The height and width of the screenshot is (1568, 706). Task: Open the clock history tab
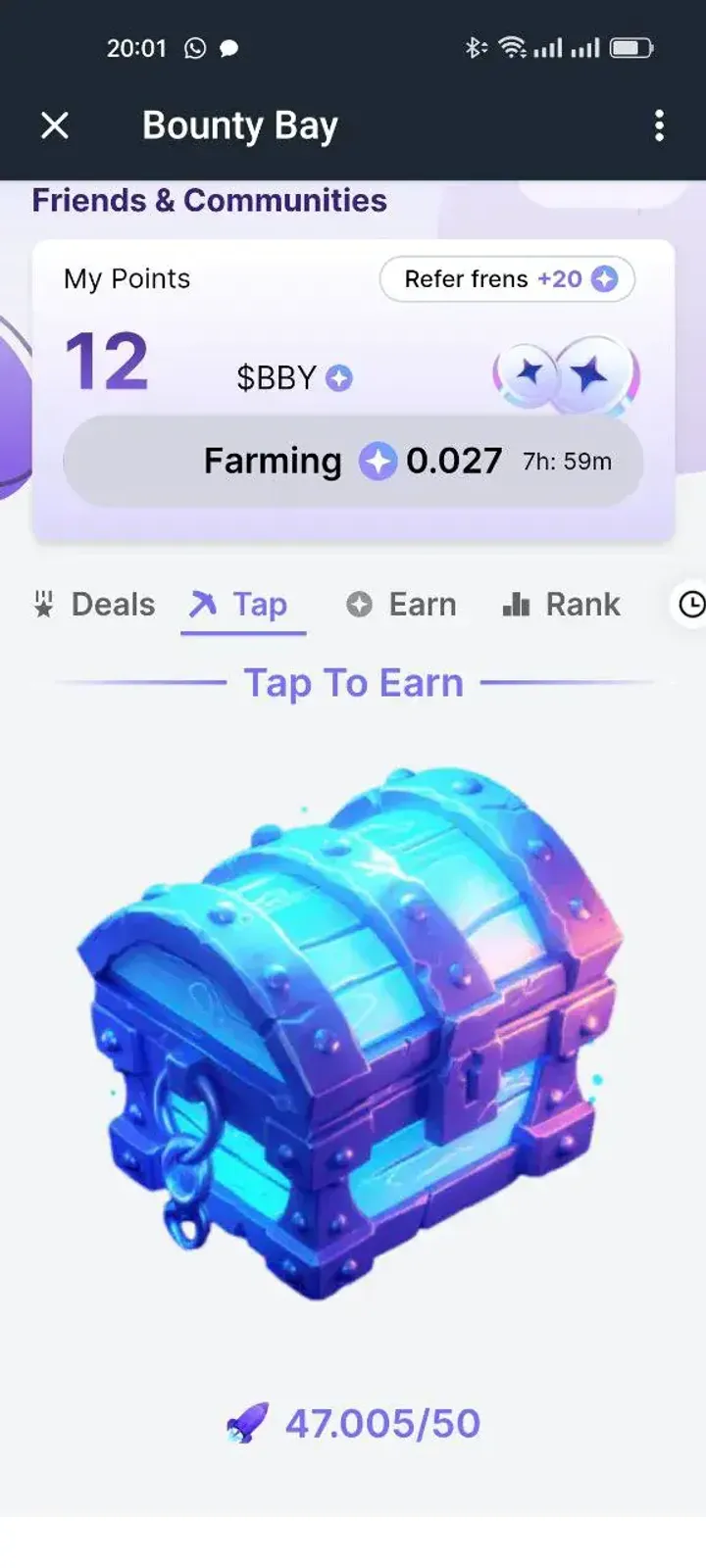click(691, 605)
